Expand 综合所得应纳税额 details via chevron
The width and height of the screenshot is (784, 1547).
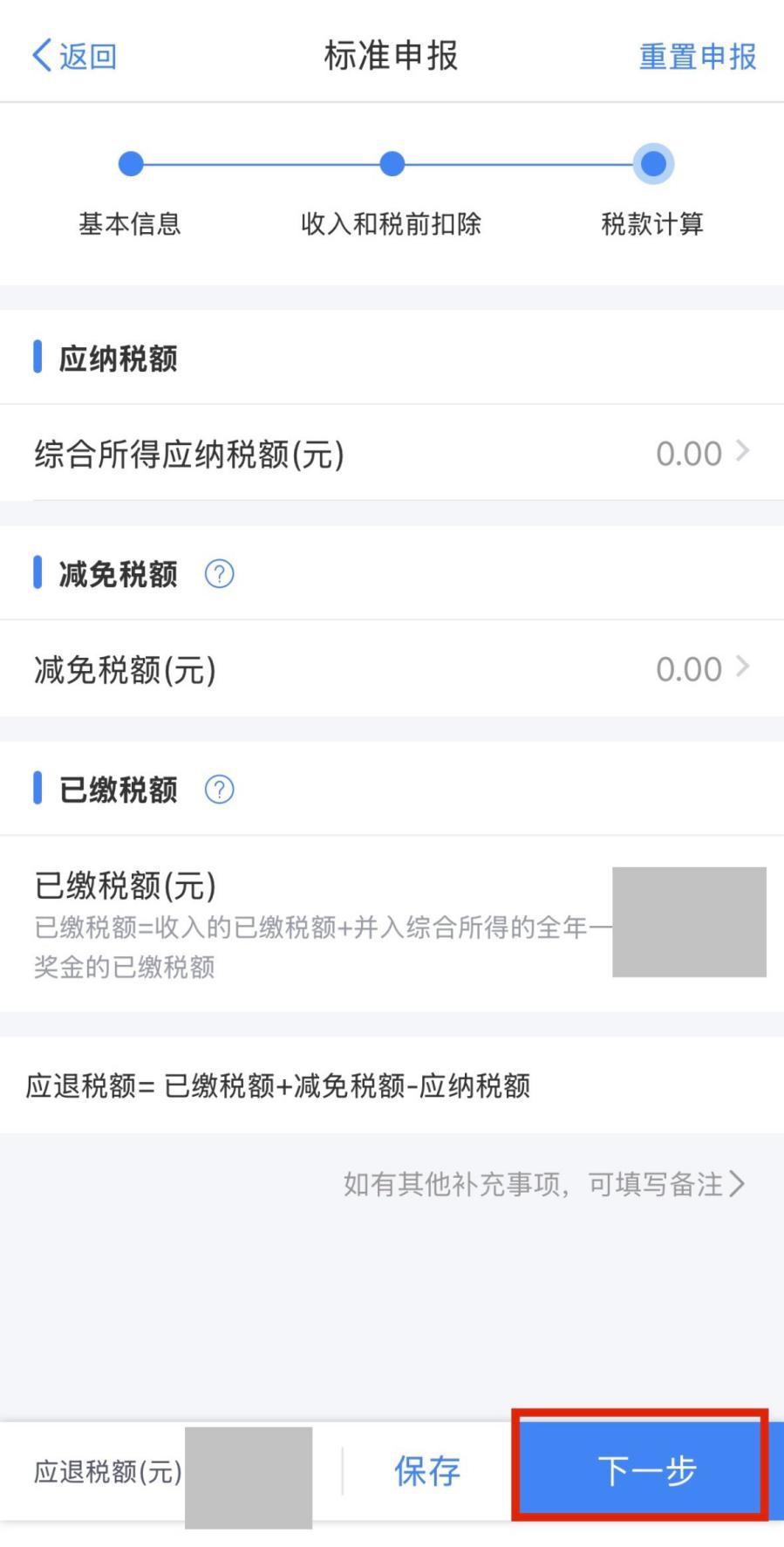point(746,453)
